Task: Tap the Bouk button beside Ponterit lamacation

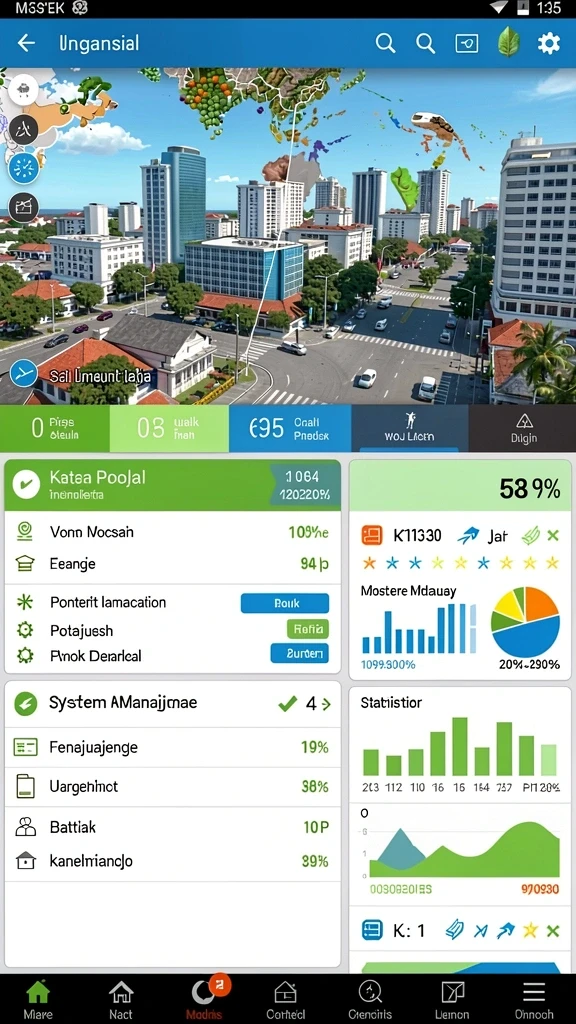Action: pos(285,603)
